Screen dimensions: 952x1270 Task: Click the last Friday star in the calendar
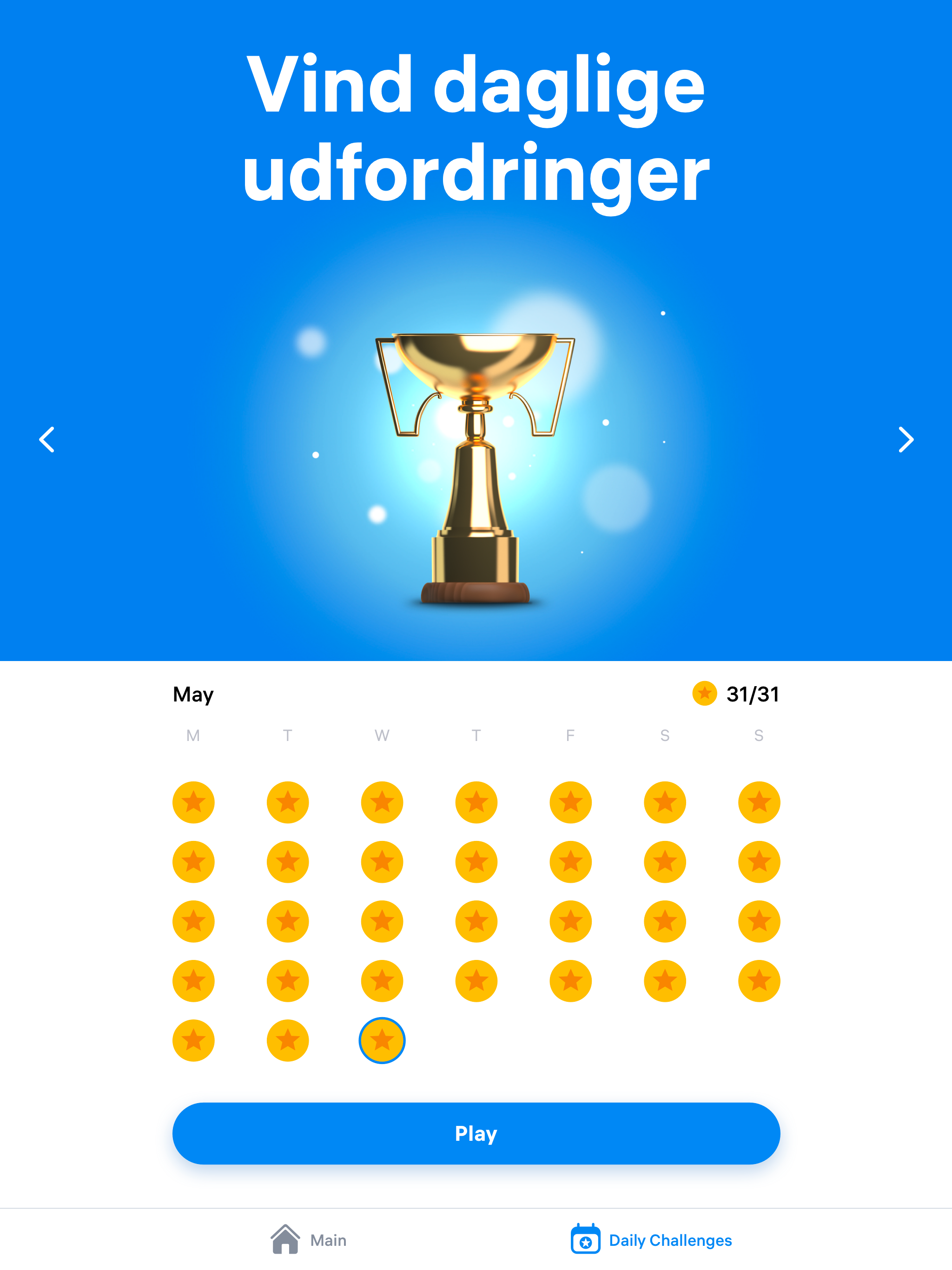569,981
